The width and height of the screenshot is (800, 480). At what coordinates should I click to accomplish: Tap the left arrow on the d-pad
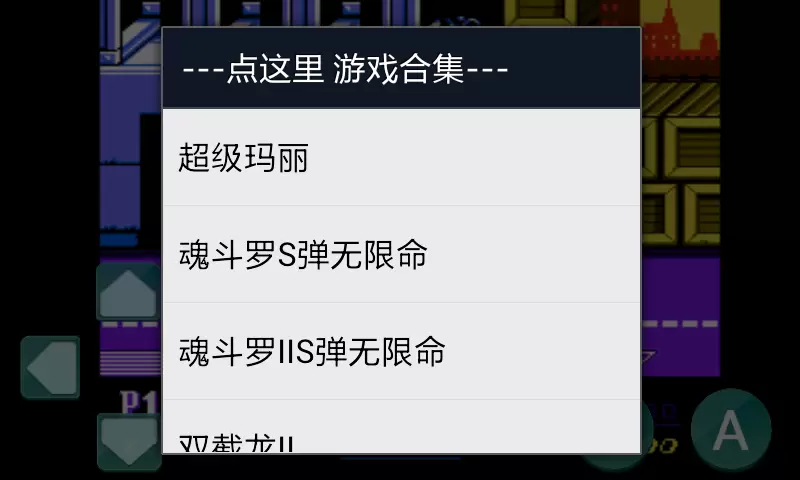(x=51, y=368)
